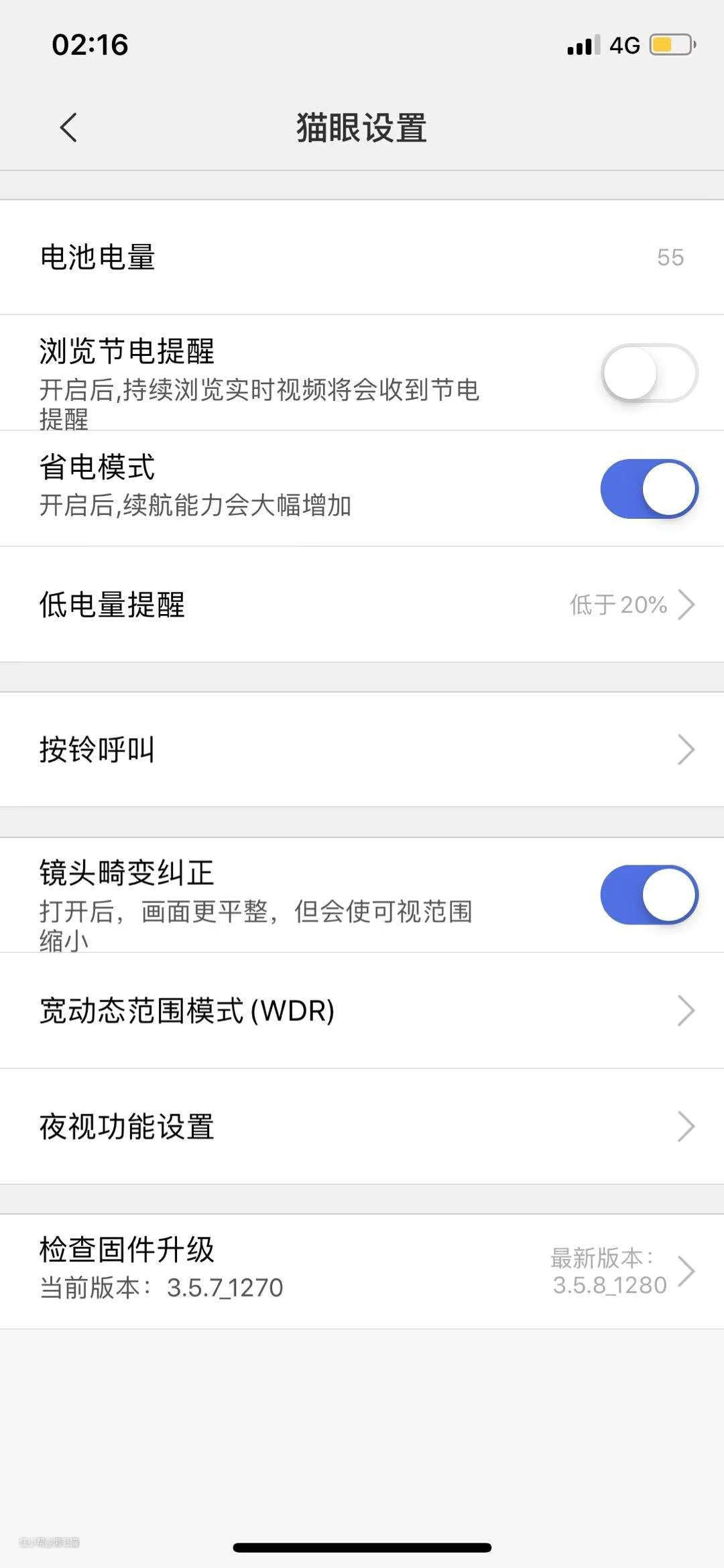This screenshot has width=724, height=1568.
Task: Turn off 省电模式
Action: [649, 489]
